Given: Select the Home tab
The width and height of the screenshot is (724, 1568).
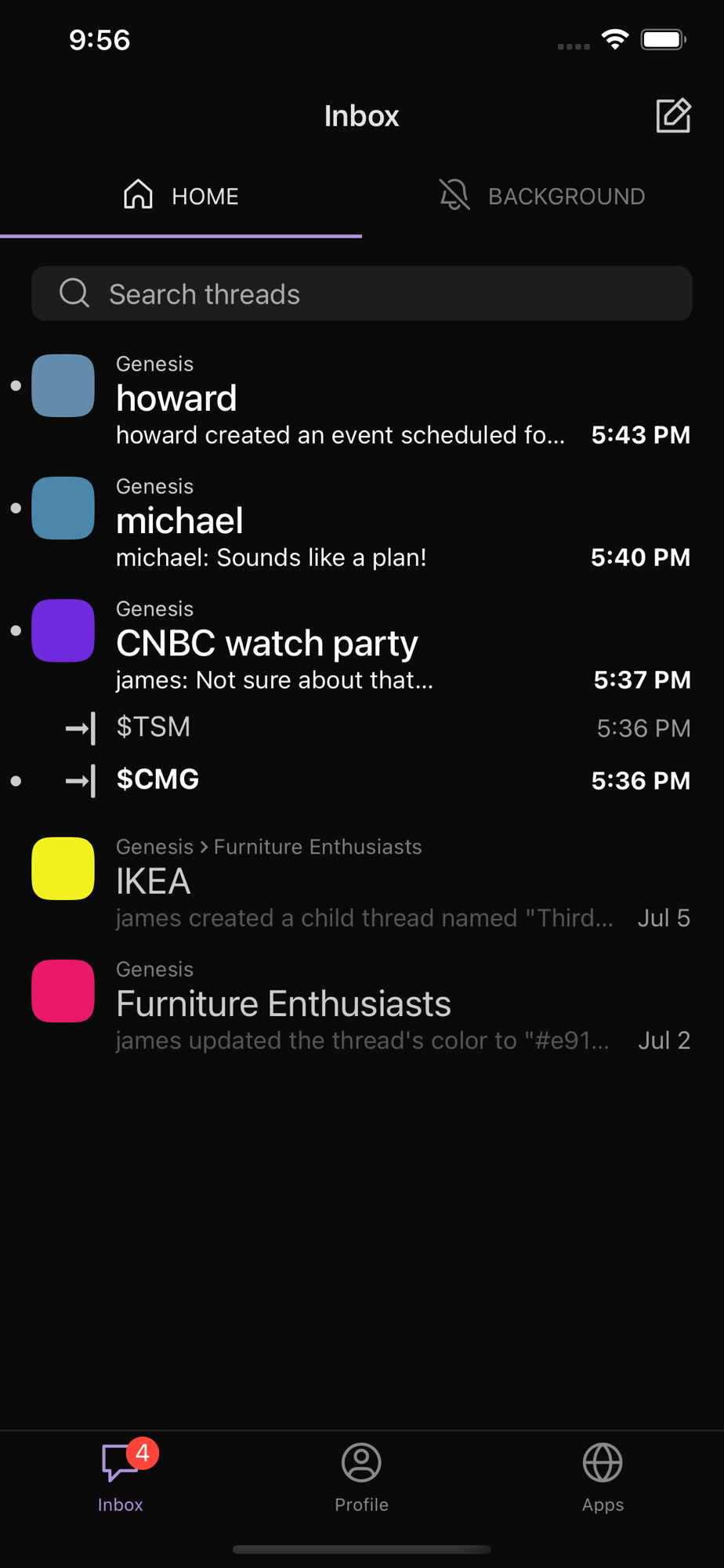Looking at the screenshot, I should 181,196.
